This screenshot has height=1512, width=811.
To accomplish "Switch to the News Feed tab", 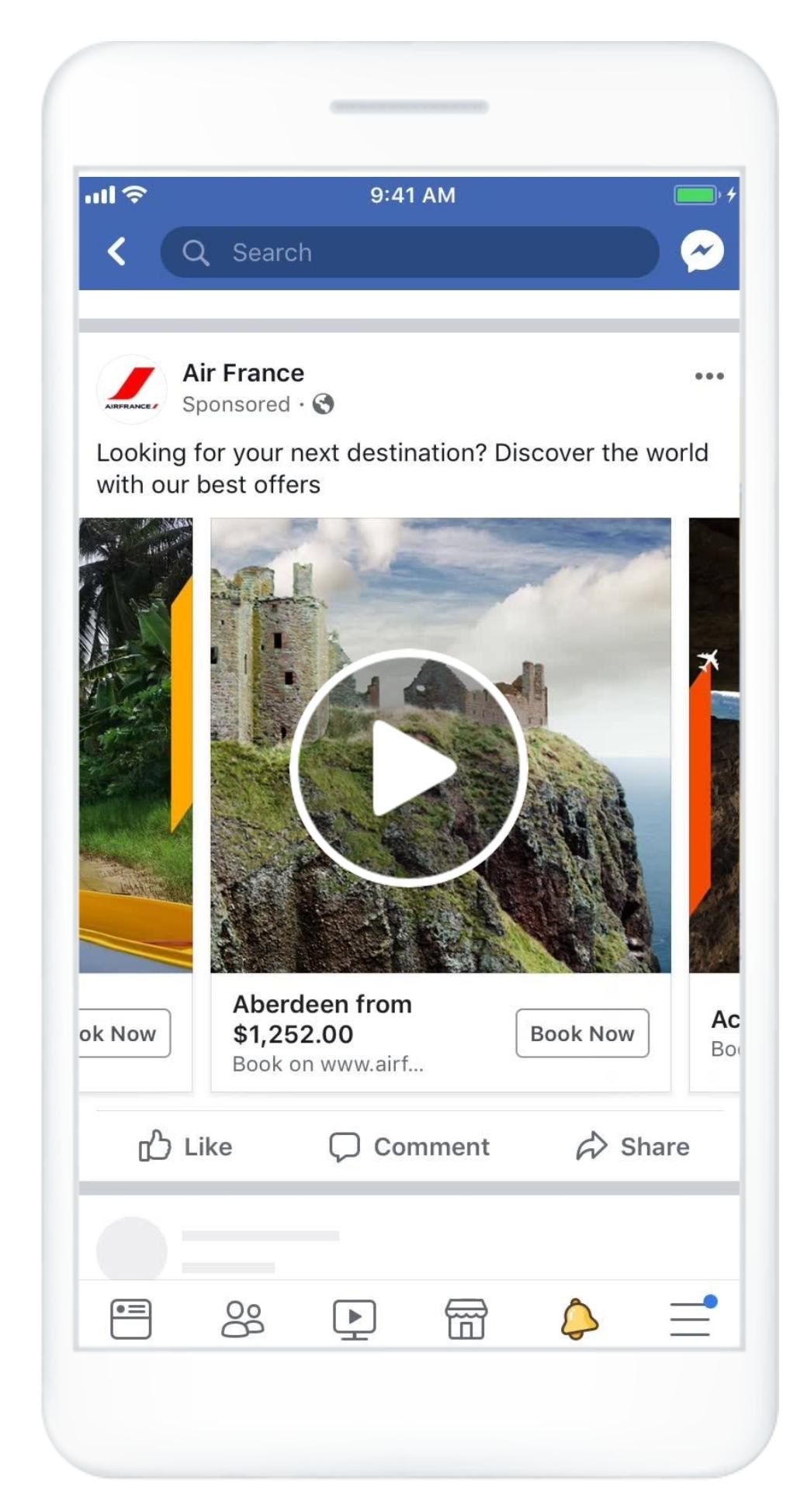I will [x=131, y=1318].
